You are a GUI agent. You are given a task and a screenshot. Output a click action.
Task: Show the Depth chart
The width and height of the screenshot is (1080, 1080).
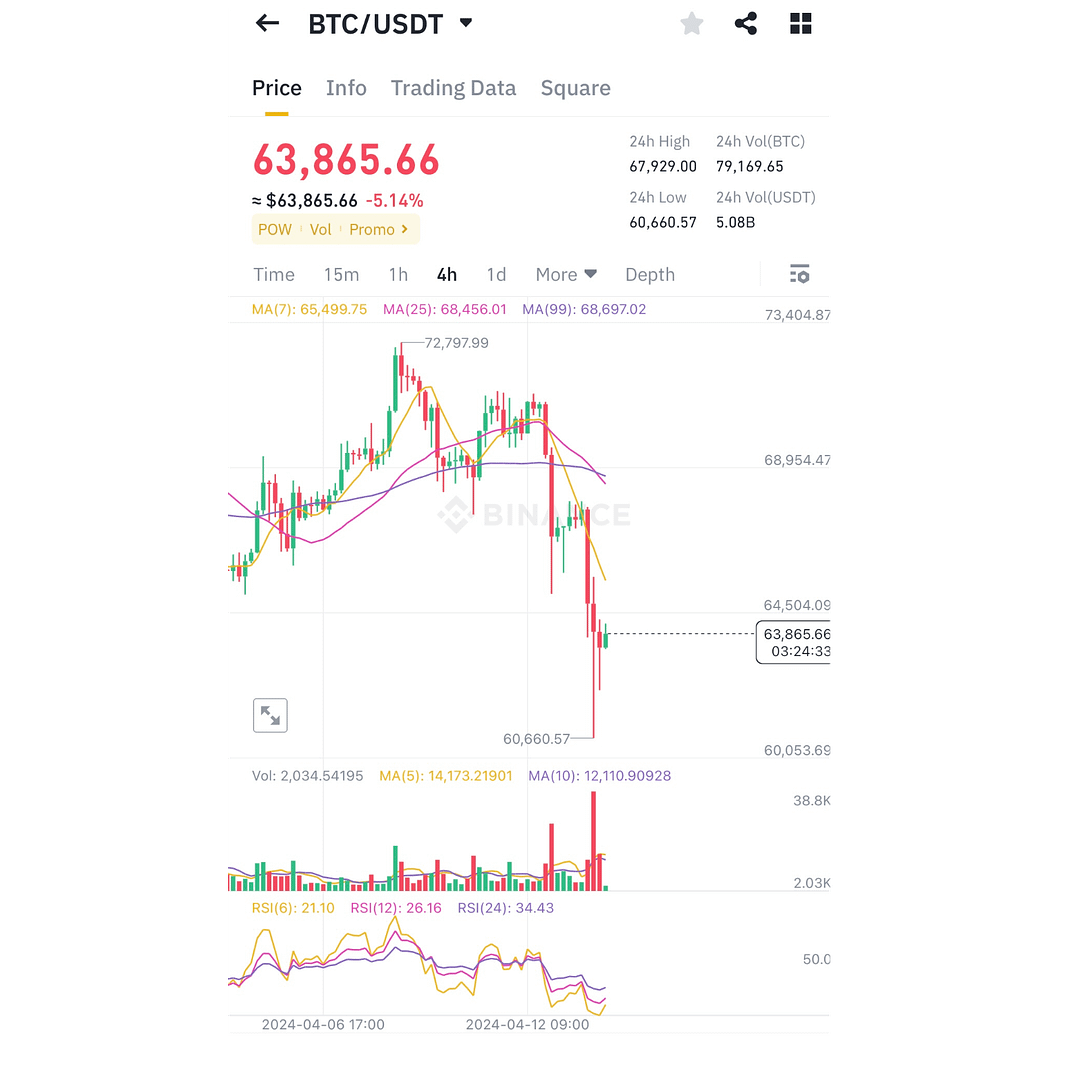click(650, 274)
